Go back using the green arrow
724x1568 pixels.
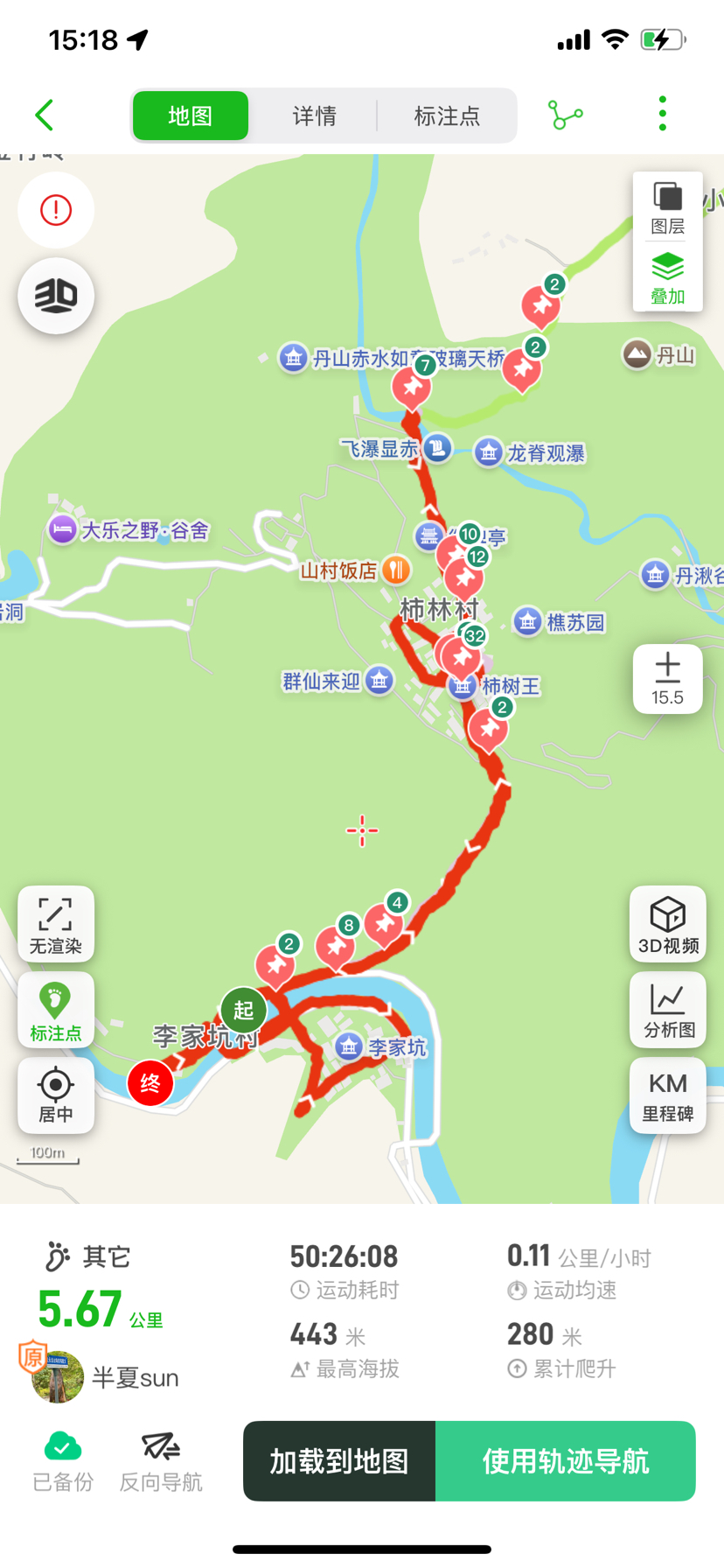45,115
